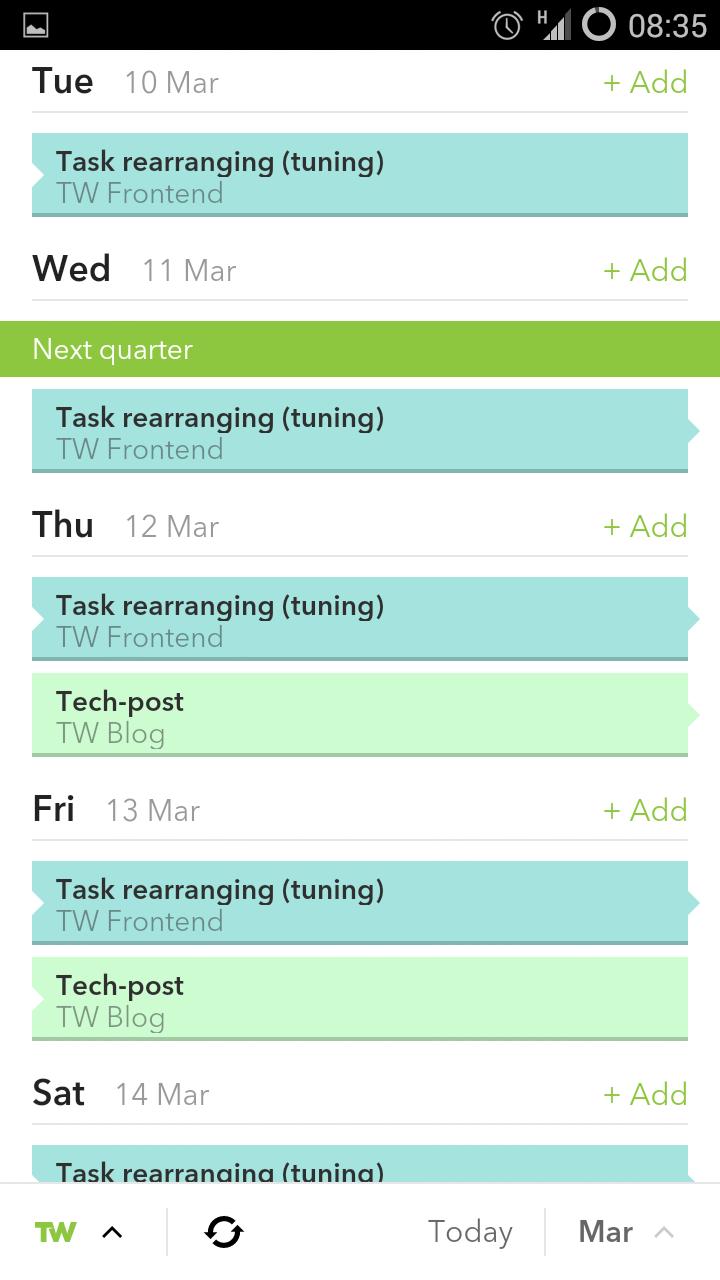This screenshot has height=1280, width=720.
Task: Add a task to Thursday 12 Mar
Action: (645, 526)
